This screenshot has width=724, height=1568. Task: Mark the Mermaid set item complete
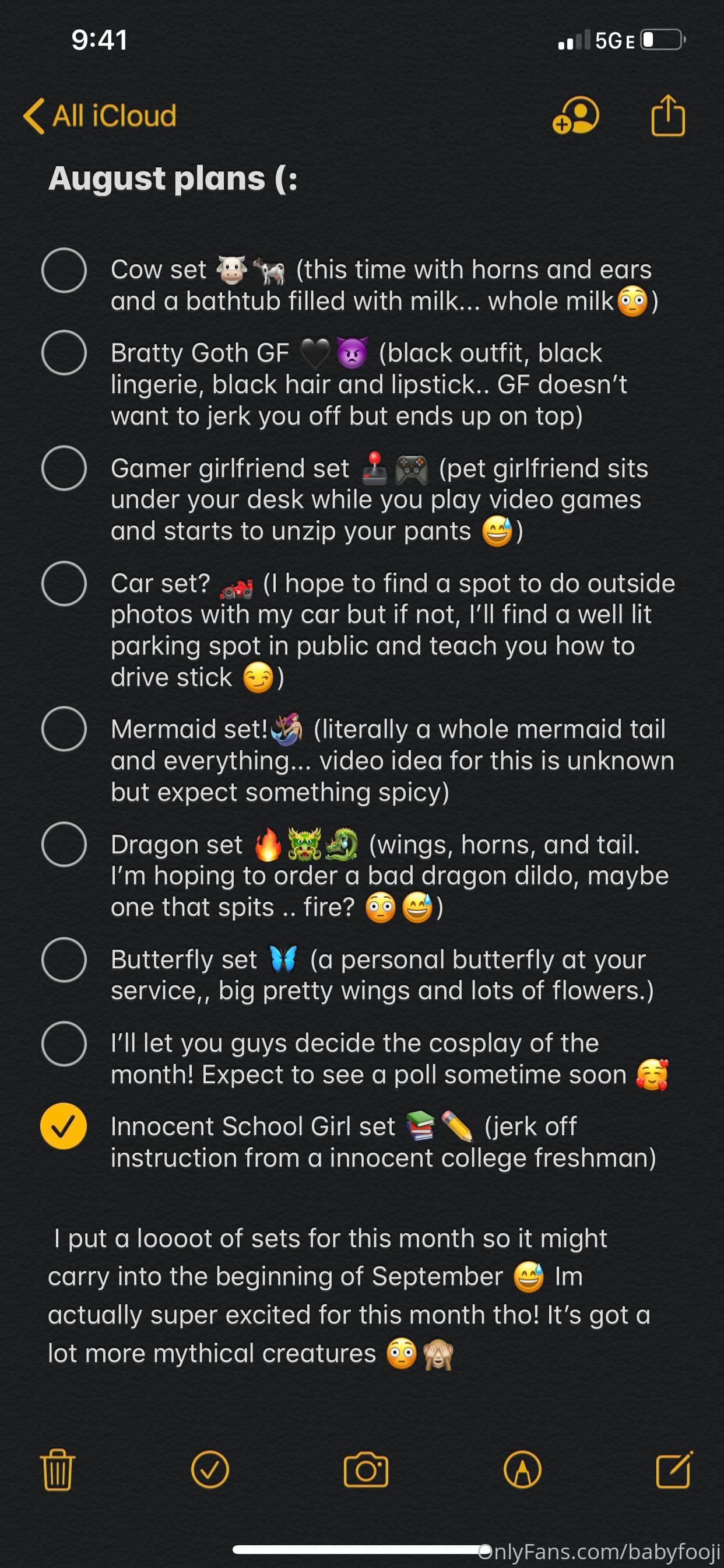click(x=64, y=729)
